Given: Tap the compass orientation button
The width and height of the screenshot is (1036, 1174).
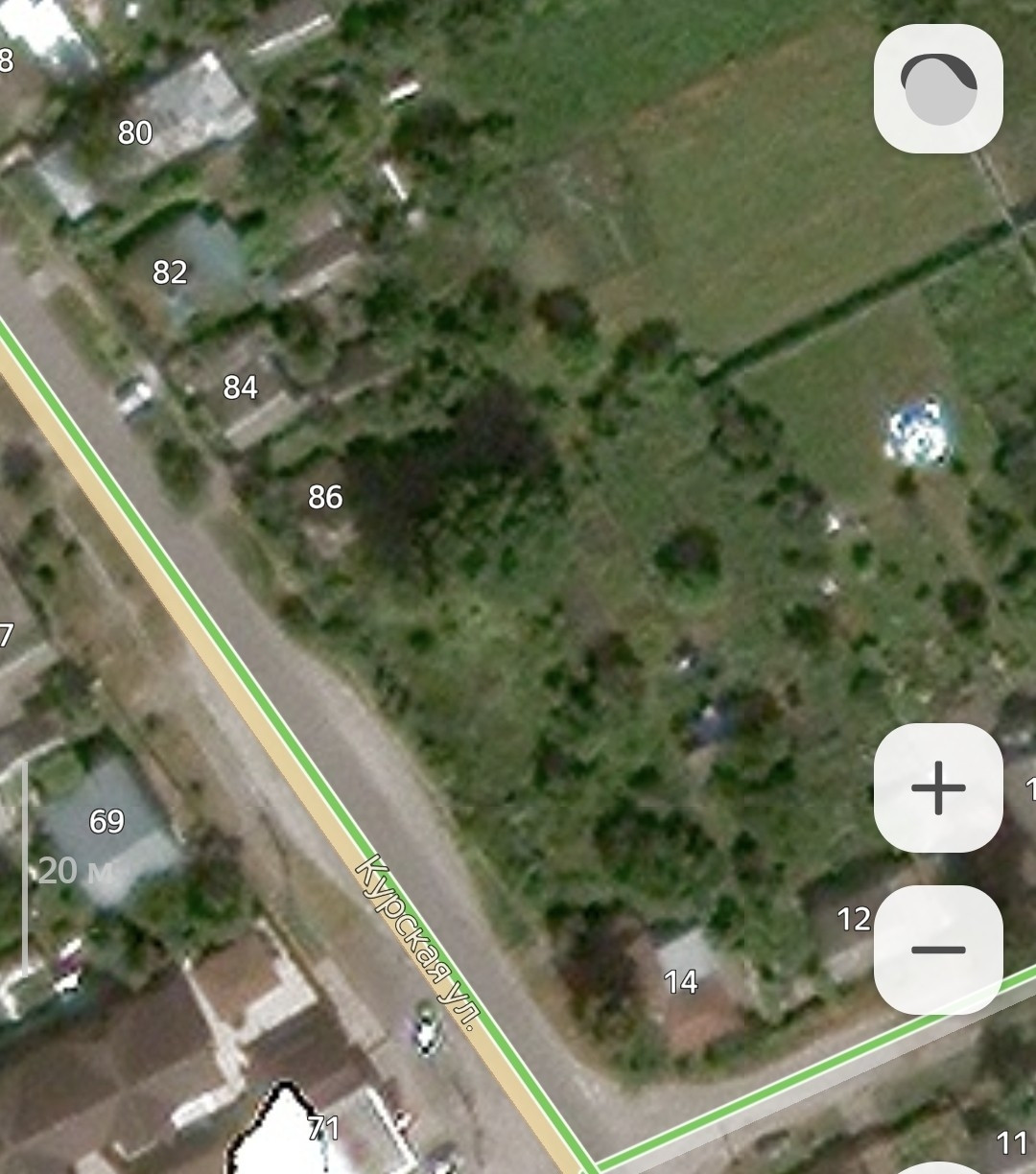Looking at the screenshot, I should click(938, 88).
